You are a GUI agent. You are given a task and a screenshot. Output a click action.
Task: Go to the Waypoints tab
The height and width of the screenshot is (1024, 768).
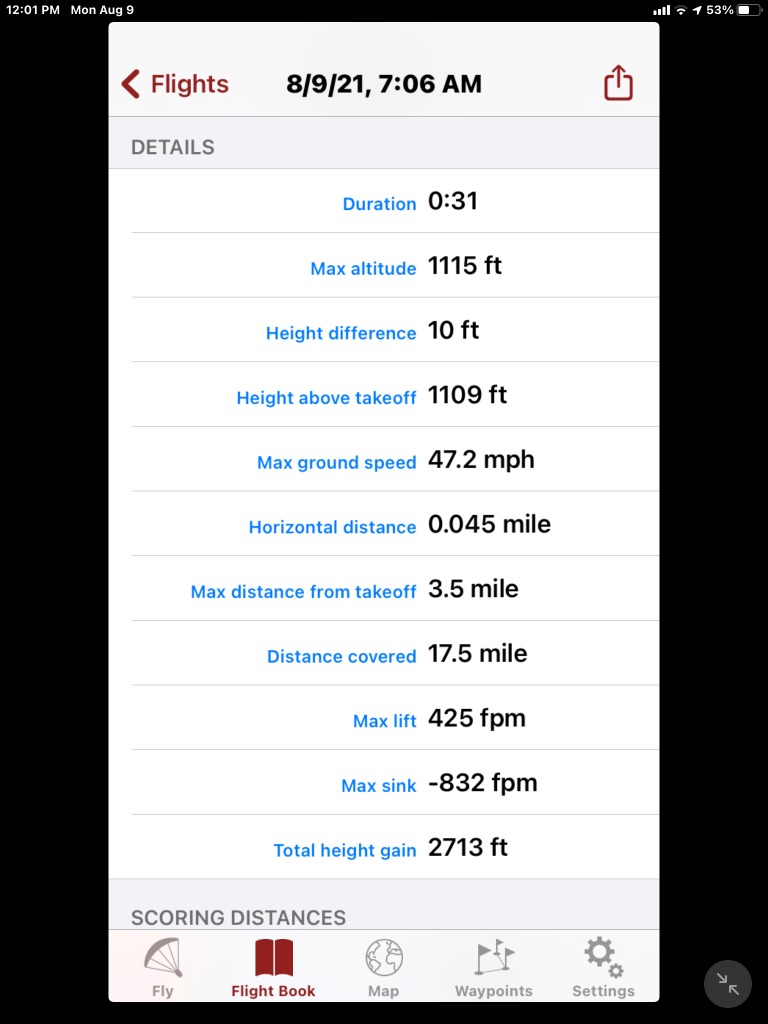[x=493, y=968]
